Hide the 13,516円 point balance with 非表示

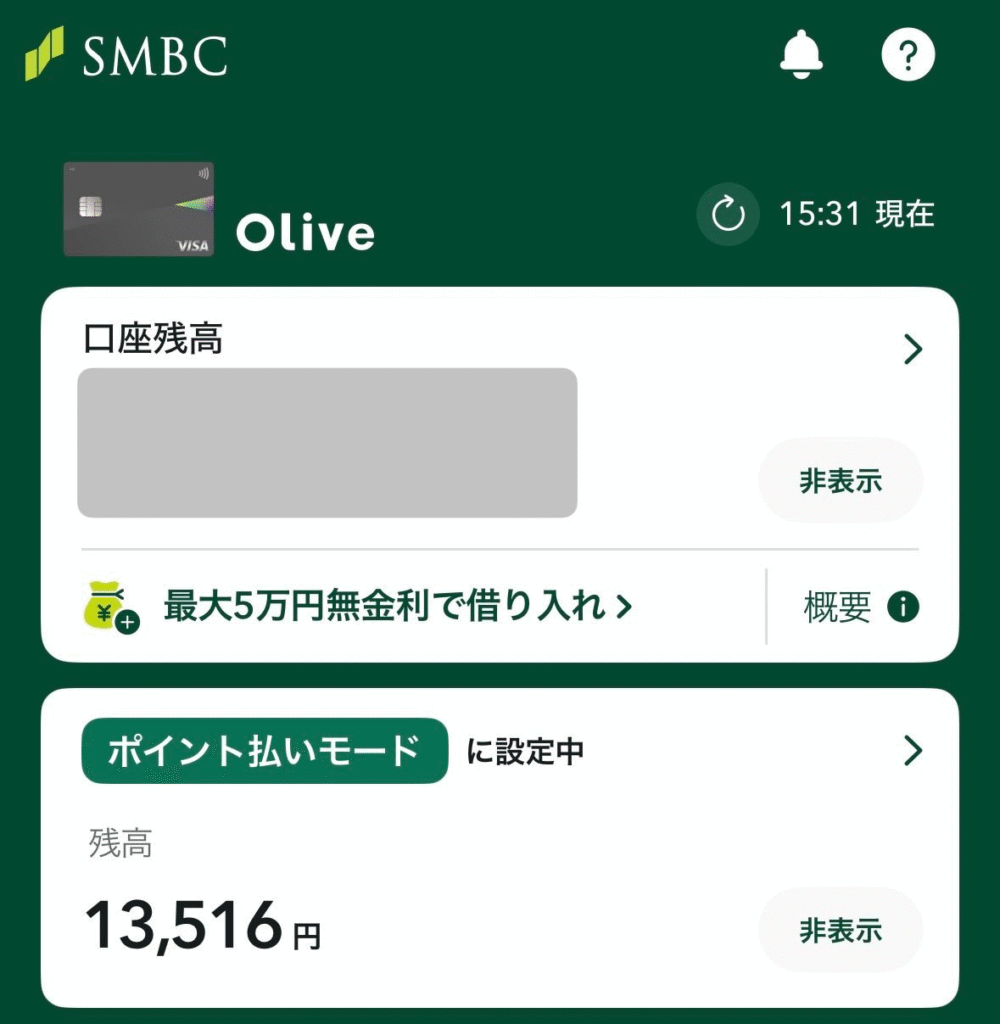(840, 931)
